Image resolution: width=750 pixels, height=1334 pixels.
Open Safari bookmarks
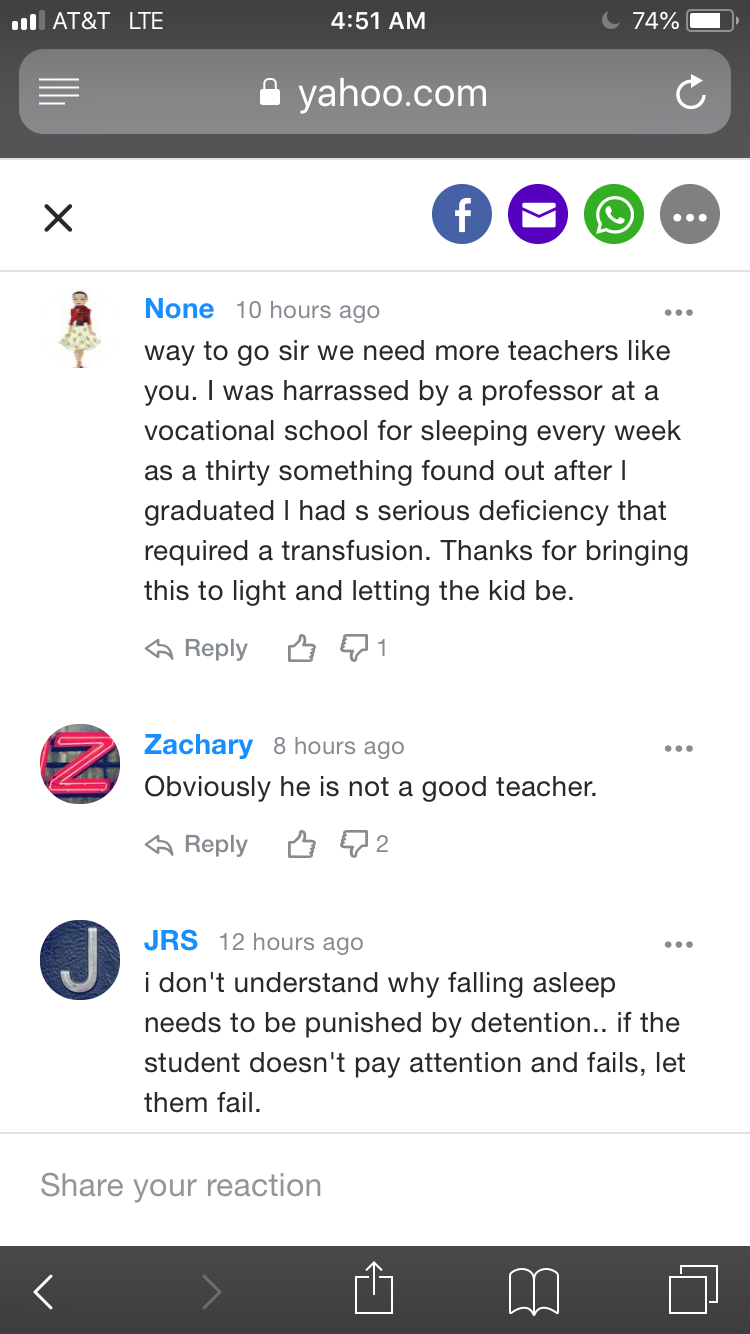533,1292
